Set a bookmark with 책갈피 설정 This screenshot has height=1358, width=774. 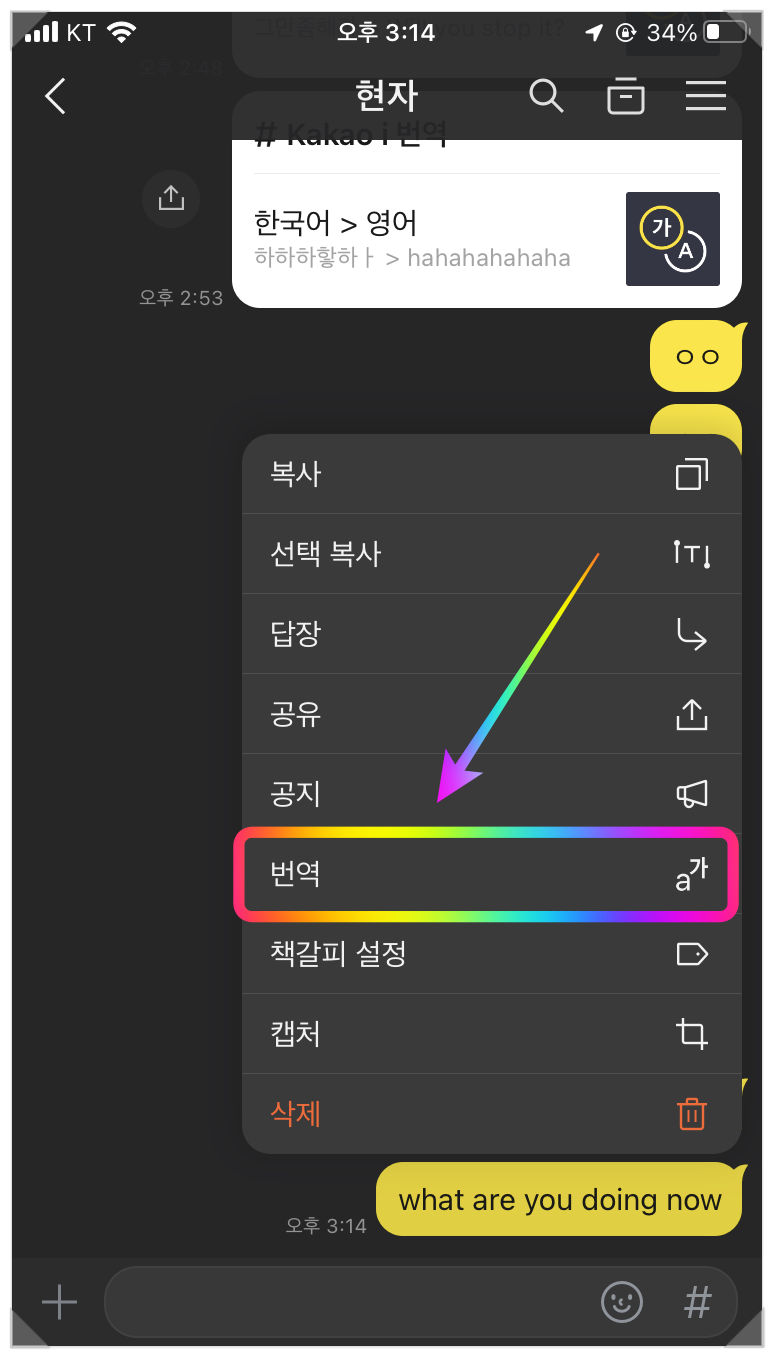point(492,954)
